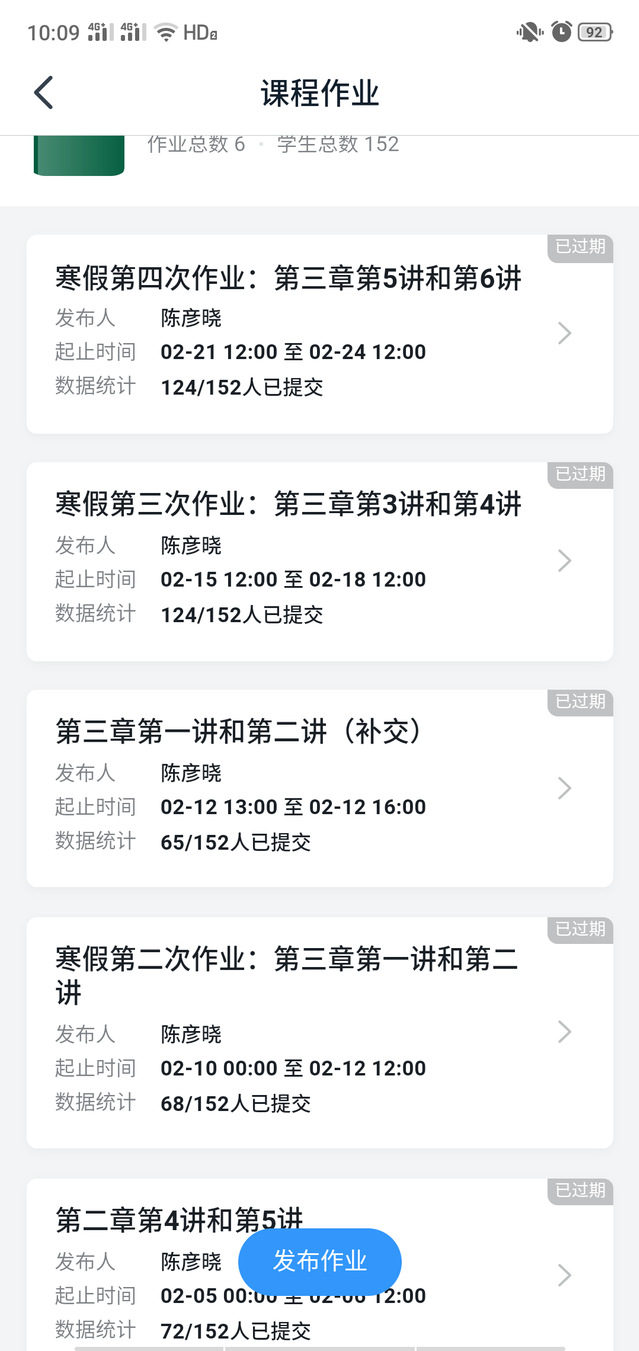639x1351 pixels.
Task: Open 第三章第一讲和第二讲（补交） card
Action: [x=319, y=788]
